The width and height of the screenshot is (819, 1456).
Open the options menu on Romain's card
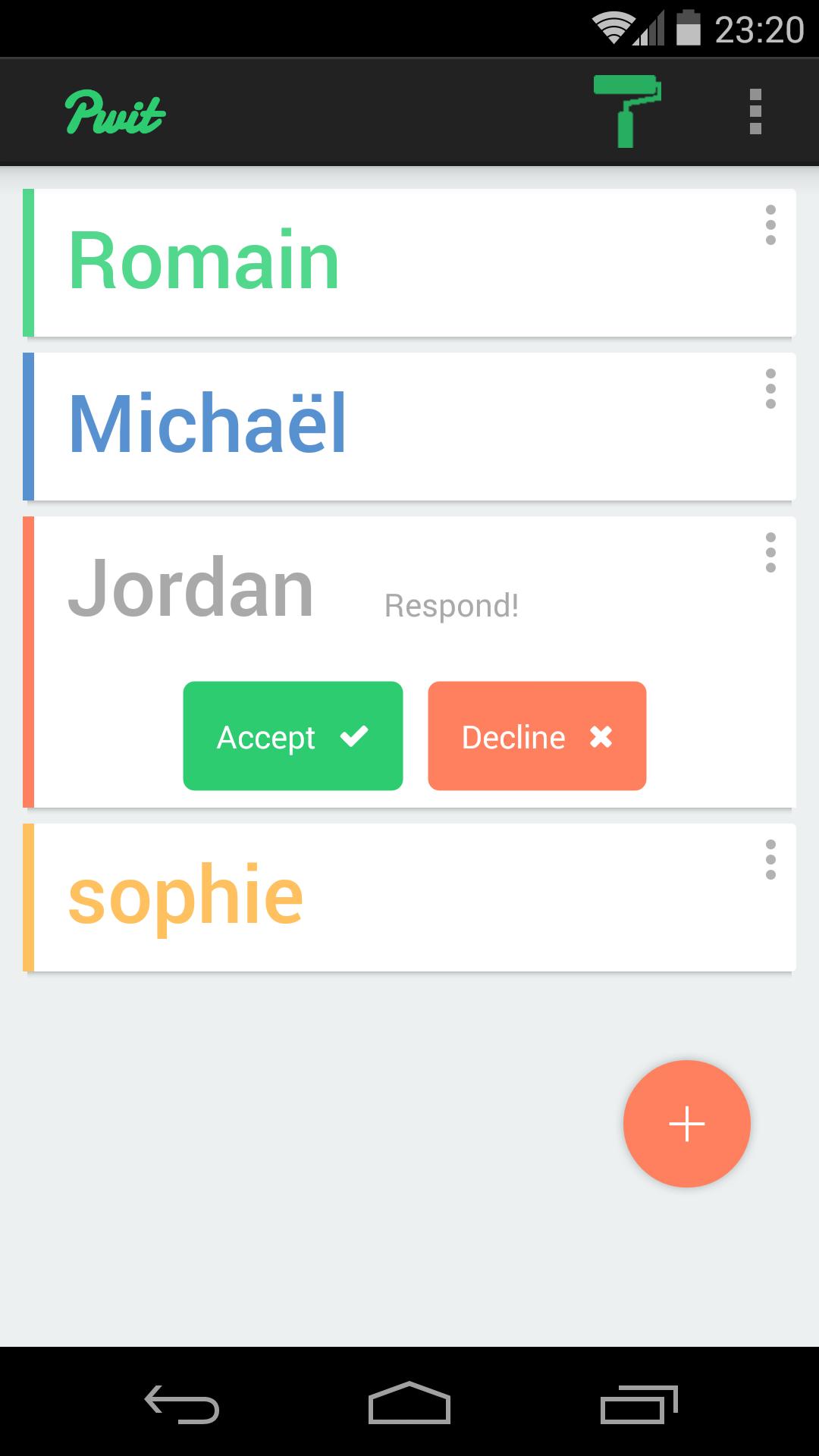[770, 225]
